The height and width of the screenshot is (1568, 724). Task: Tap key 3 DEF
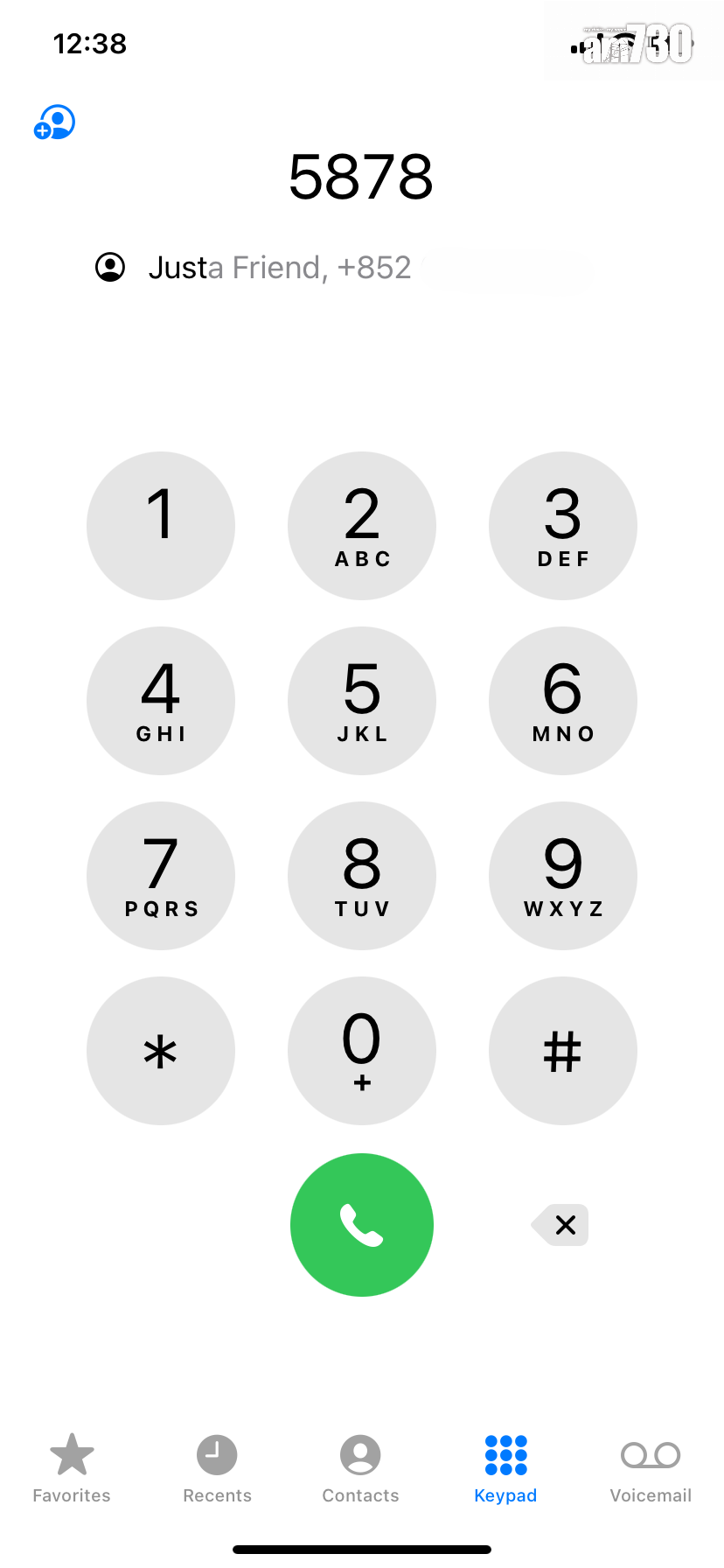pos(562,526)
